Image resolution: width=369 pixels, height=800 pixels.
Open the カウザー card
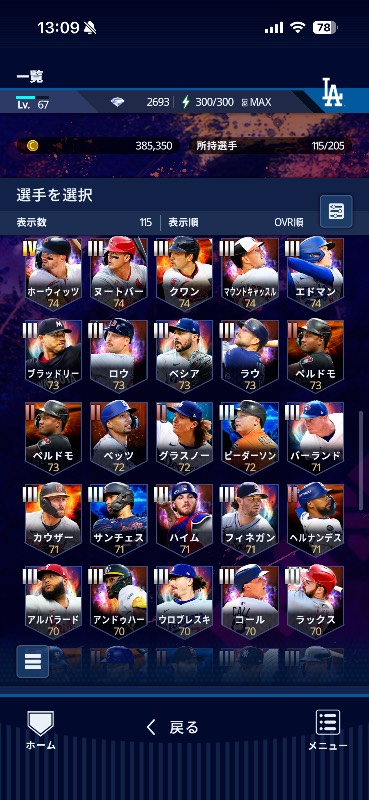click(x=54, y=520)
